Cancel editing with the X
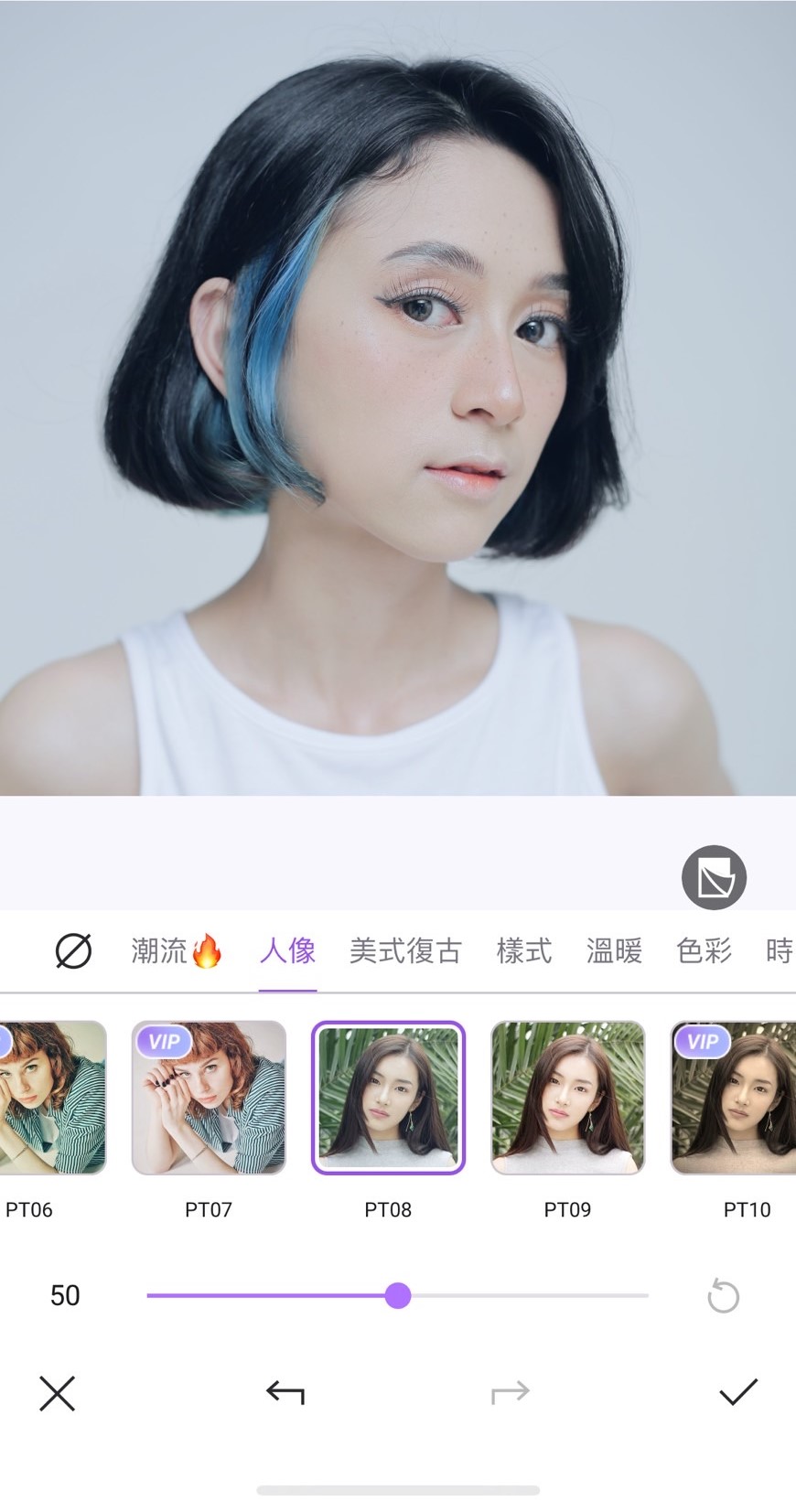796x1512 pixels. [57, 1392]
